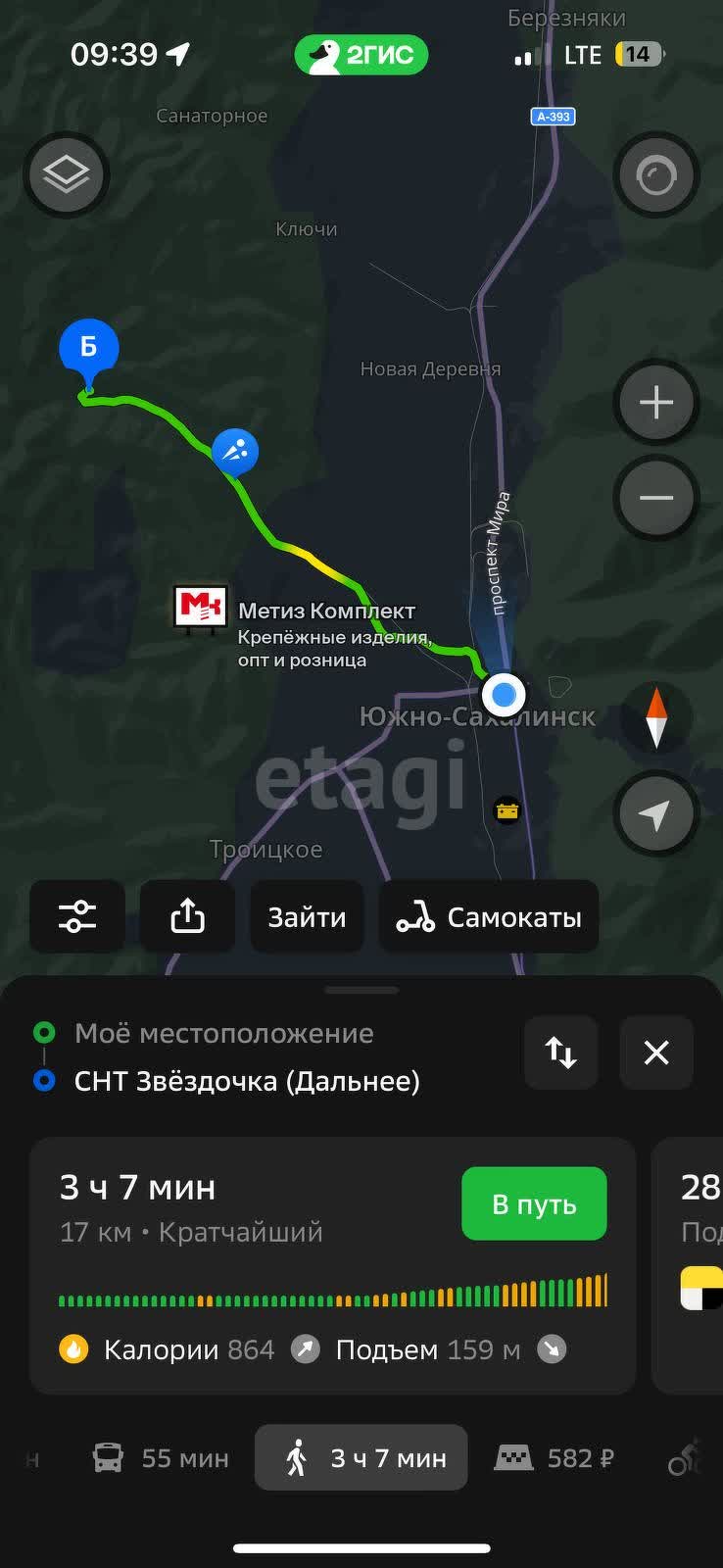
Task: Swap route start and destination points
Action: [x=560, y=1053]
